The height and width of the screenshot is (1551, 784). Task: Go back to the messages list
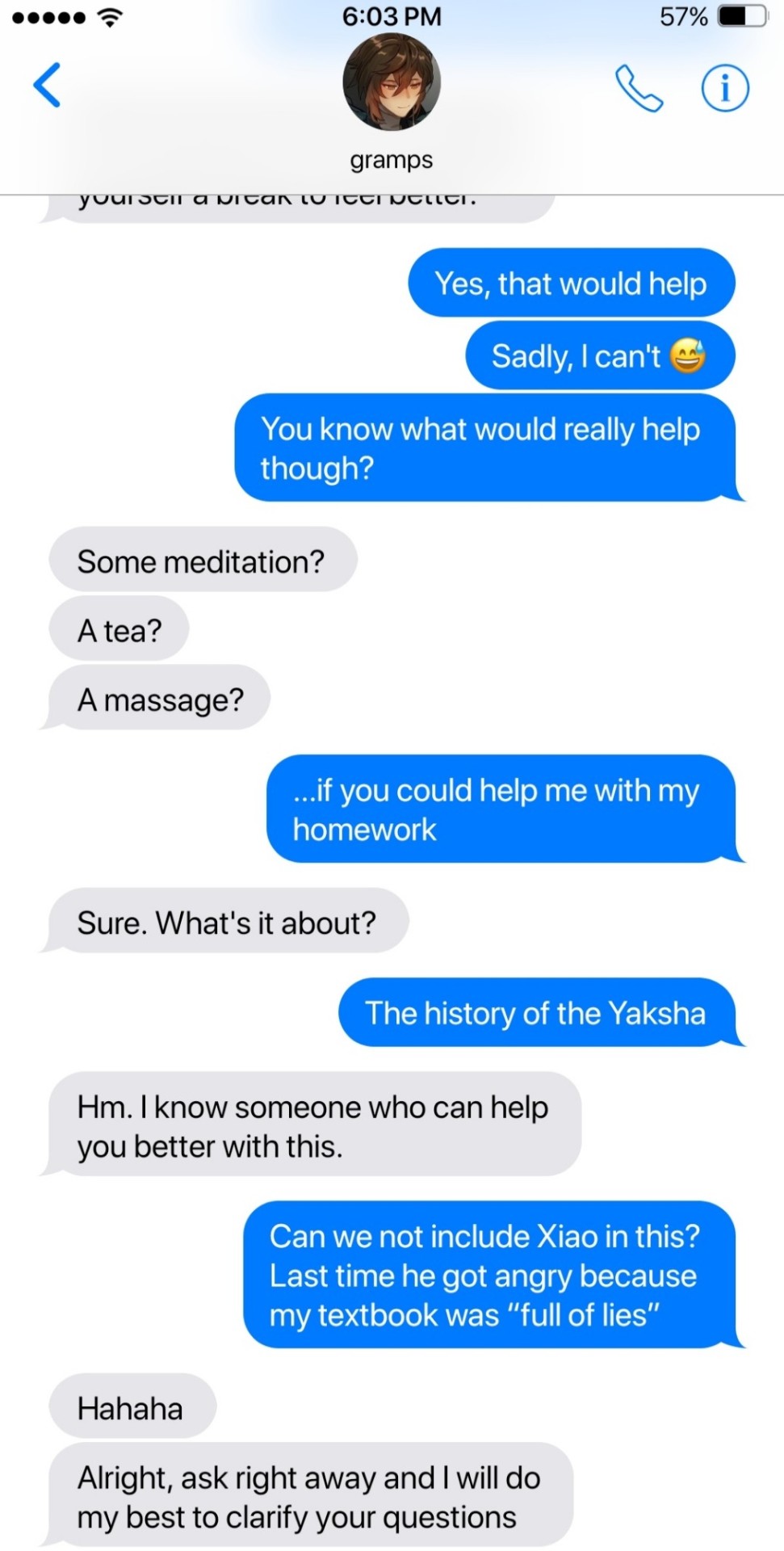[47, 85]
